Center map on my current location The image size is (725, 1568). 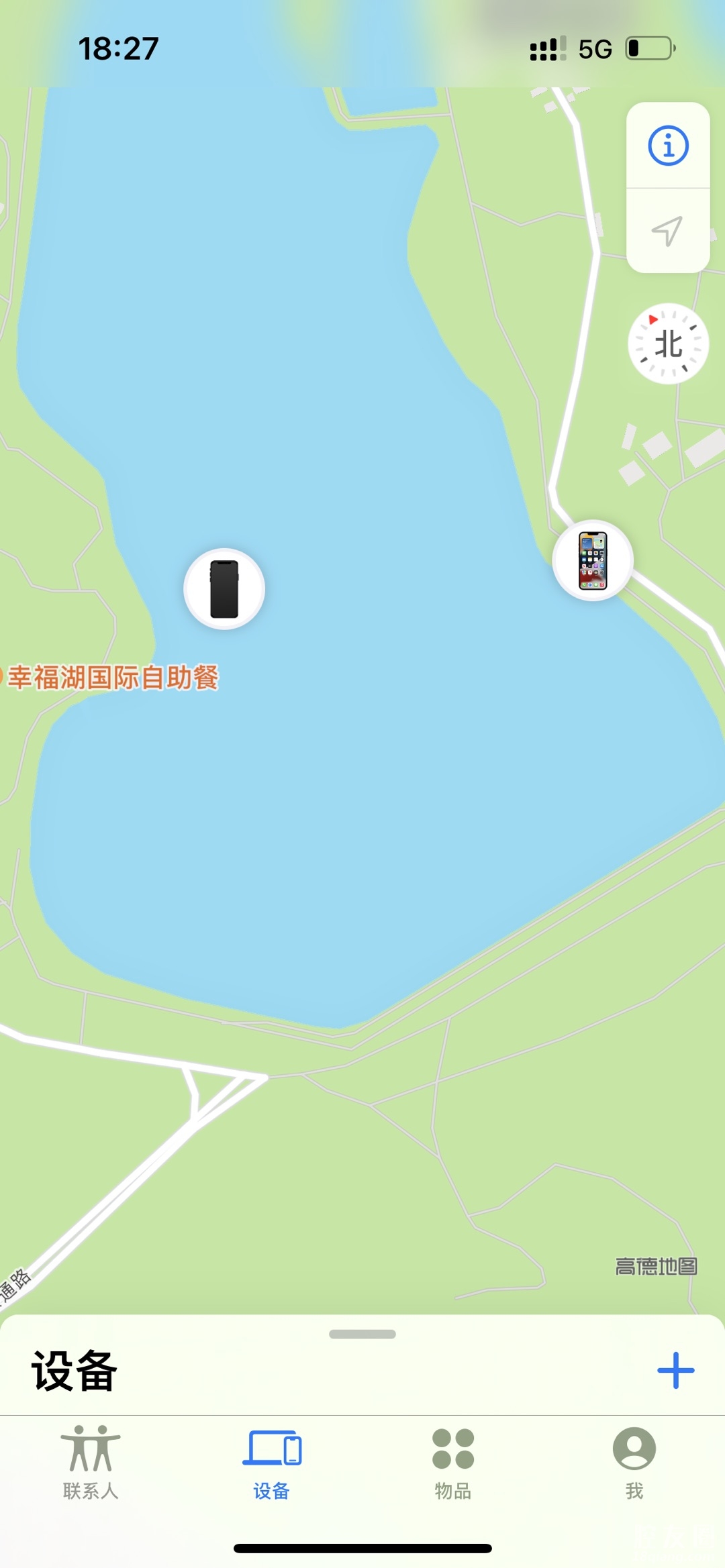(x=668, y=231)
